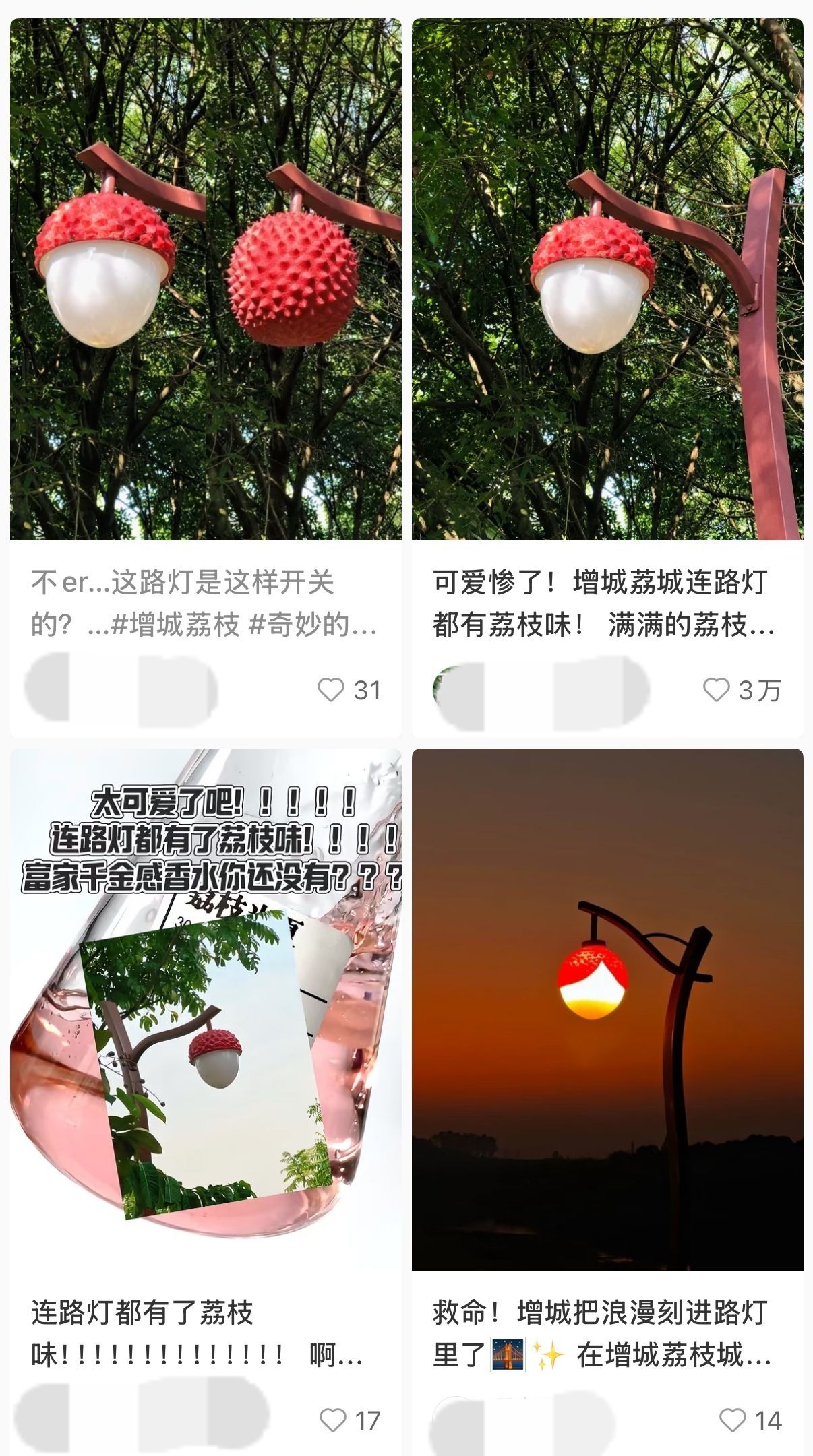Like the post with 31 likes
This screenshot has height=1456, width=813.
click(331, 690)
